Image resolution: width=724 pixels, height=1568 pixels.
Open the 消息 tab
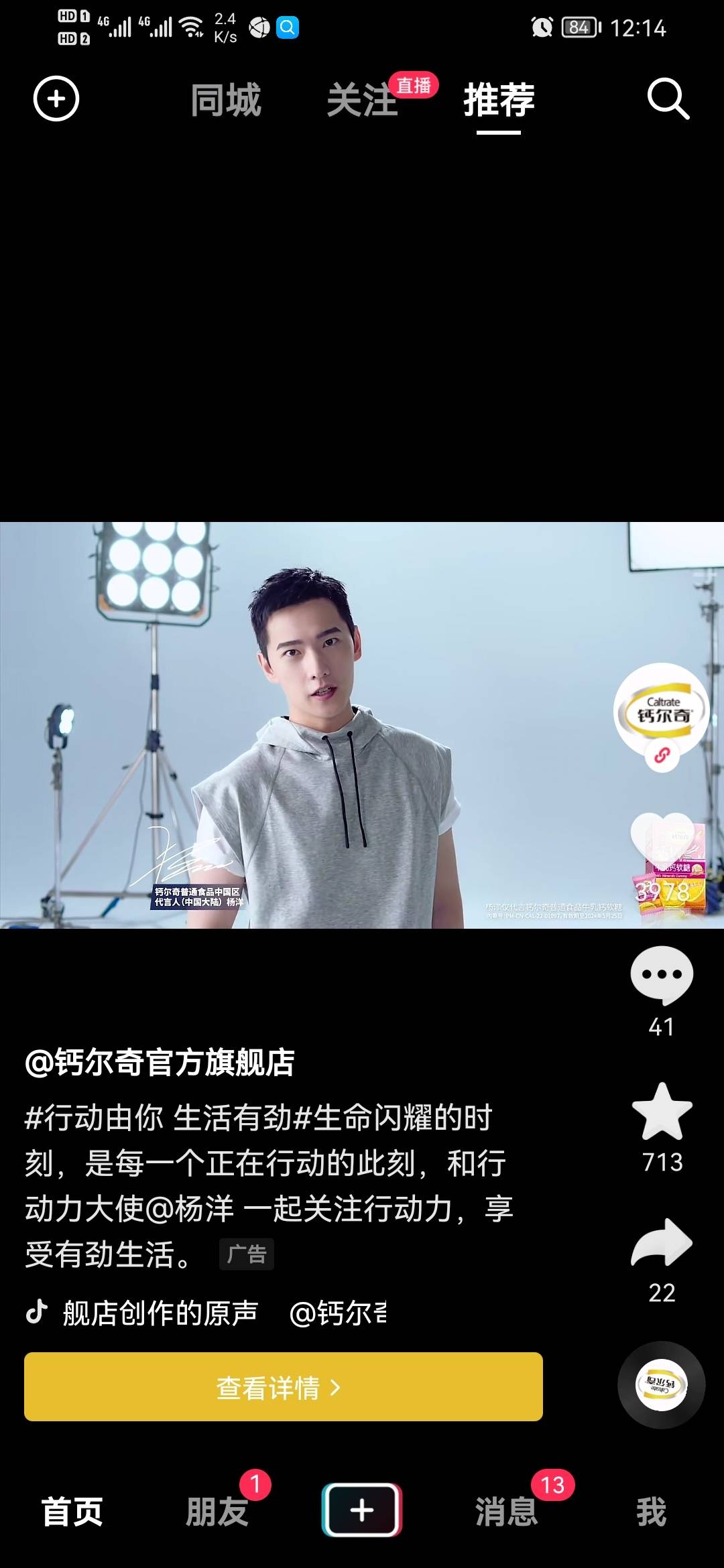(507, 1512)
